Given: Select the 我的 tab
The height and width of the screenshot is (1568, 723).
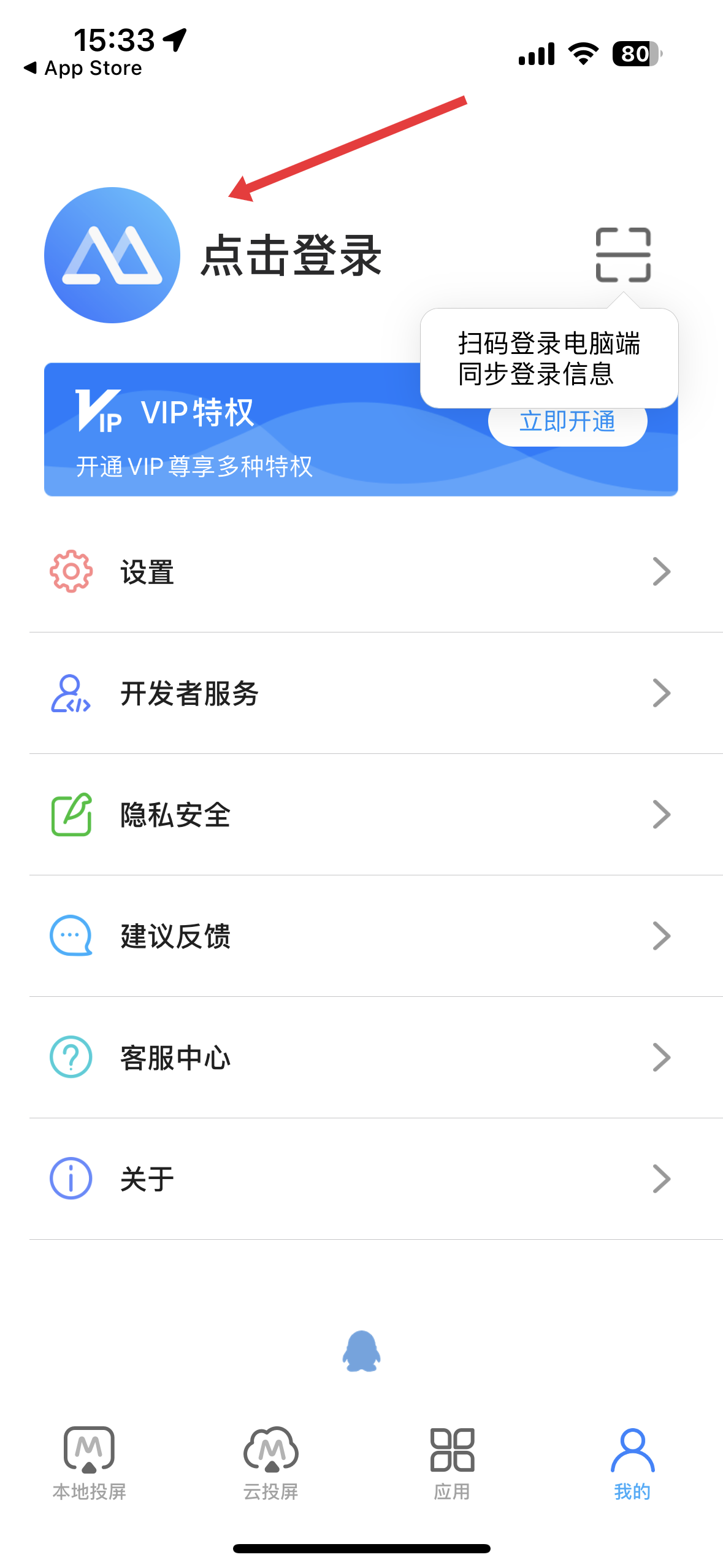Looking at the screenshot, I should click(632, 1463).
